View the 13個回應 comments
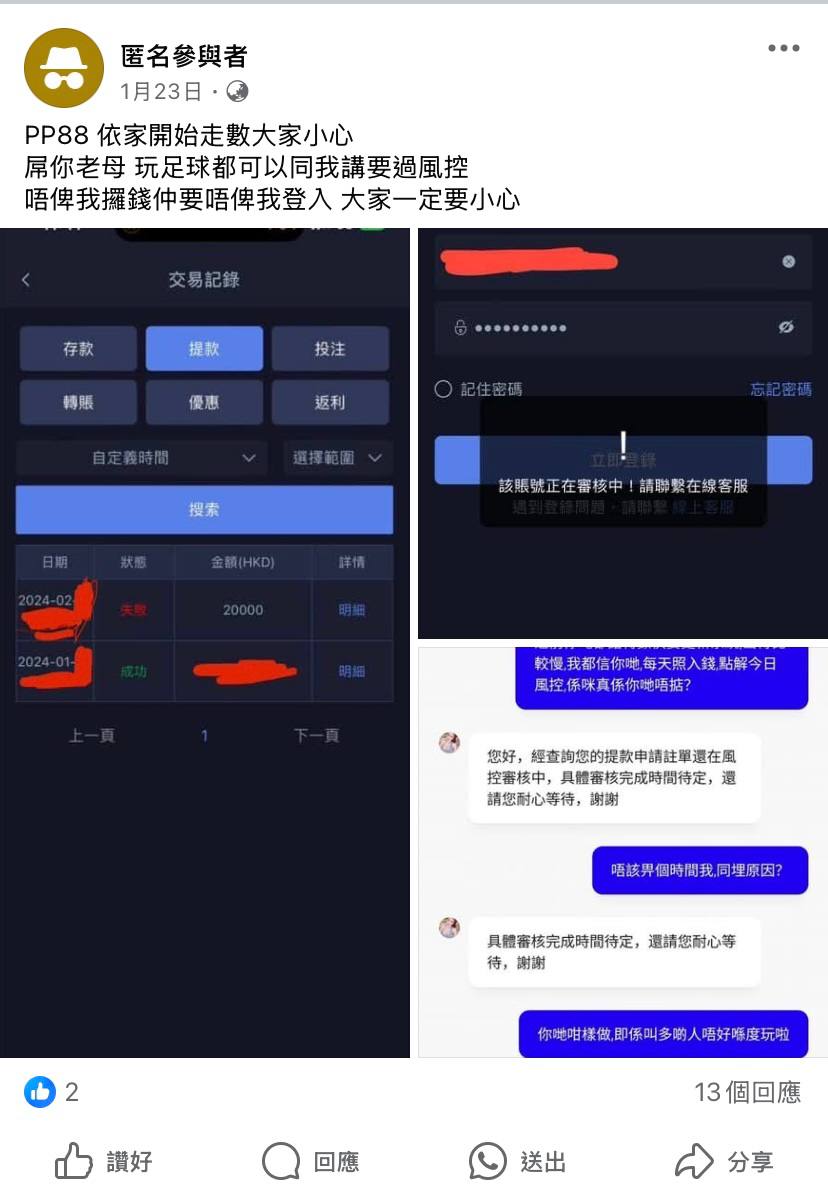This screenshot has width=828, height=1201. pyautogui.click(x=747, y=1092)
